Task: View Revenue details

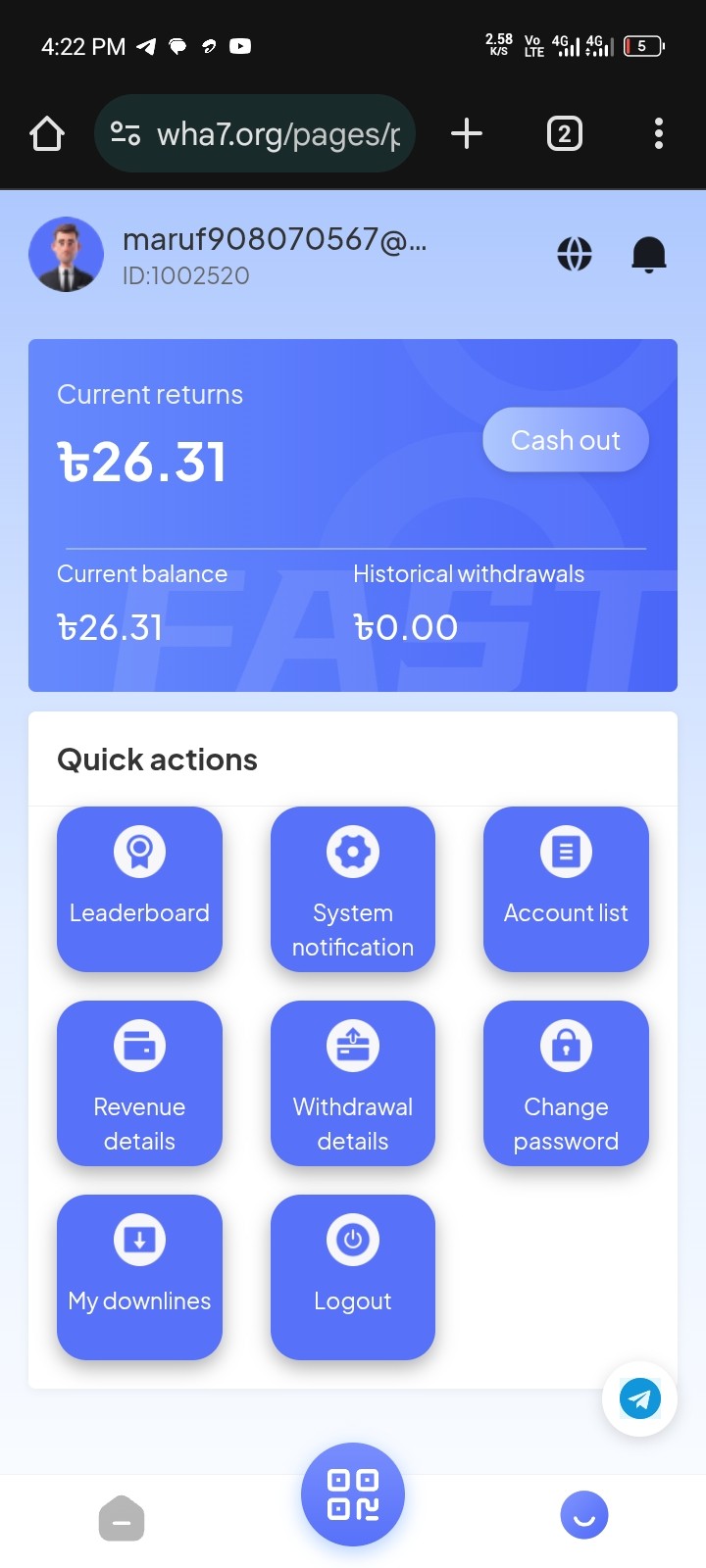Action: (139, 1083)
